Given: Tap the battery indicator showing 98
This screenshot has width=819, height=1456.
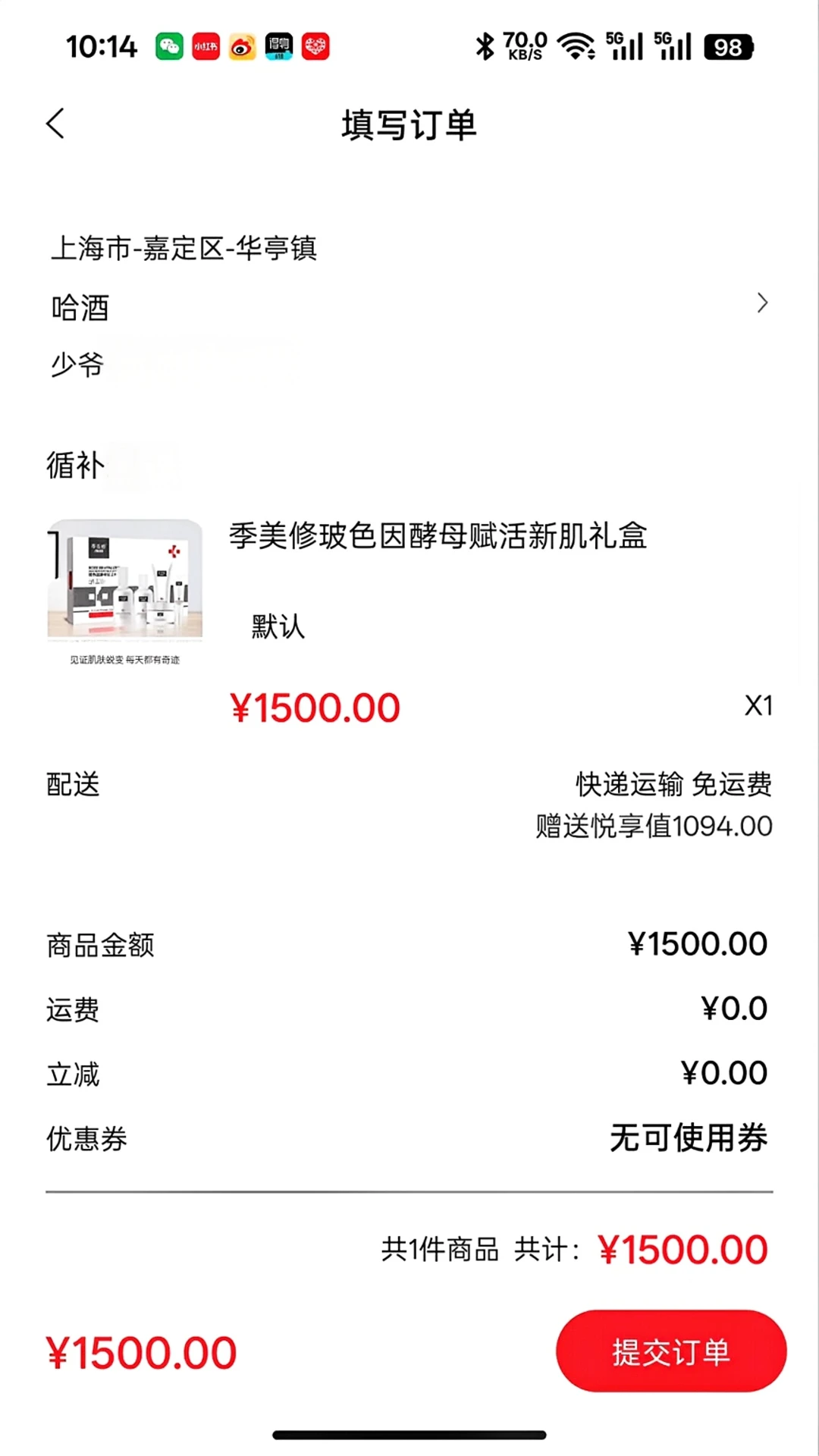Looking at the screenshot, I should click(x=727, y=45).
